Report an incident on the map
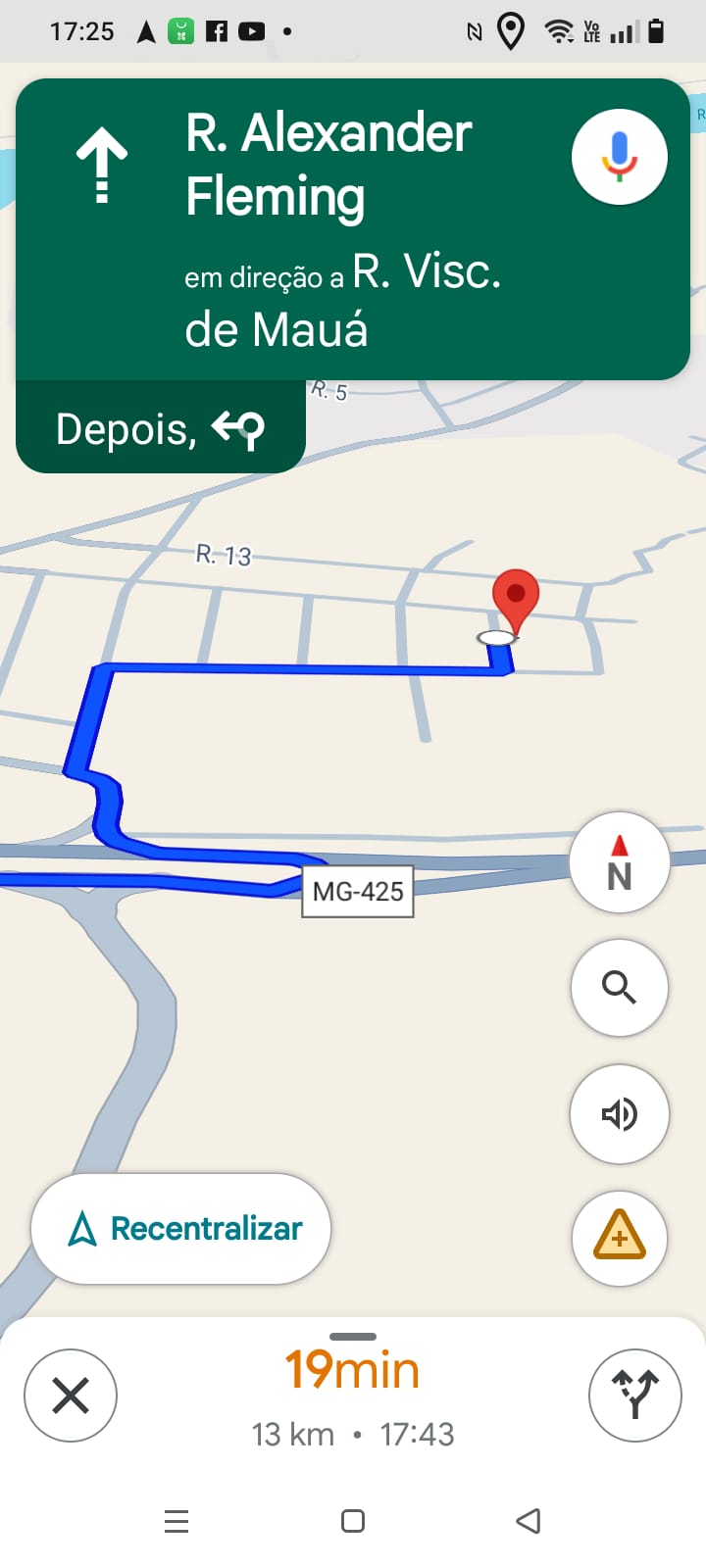 tap(620, 1239)
